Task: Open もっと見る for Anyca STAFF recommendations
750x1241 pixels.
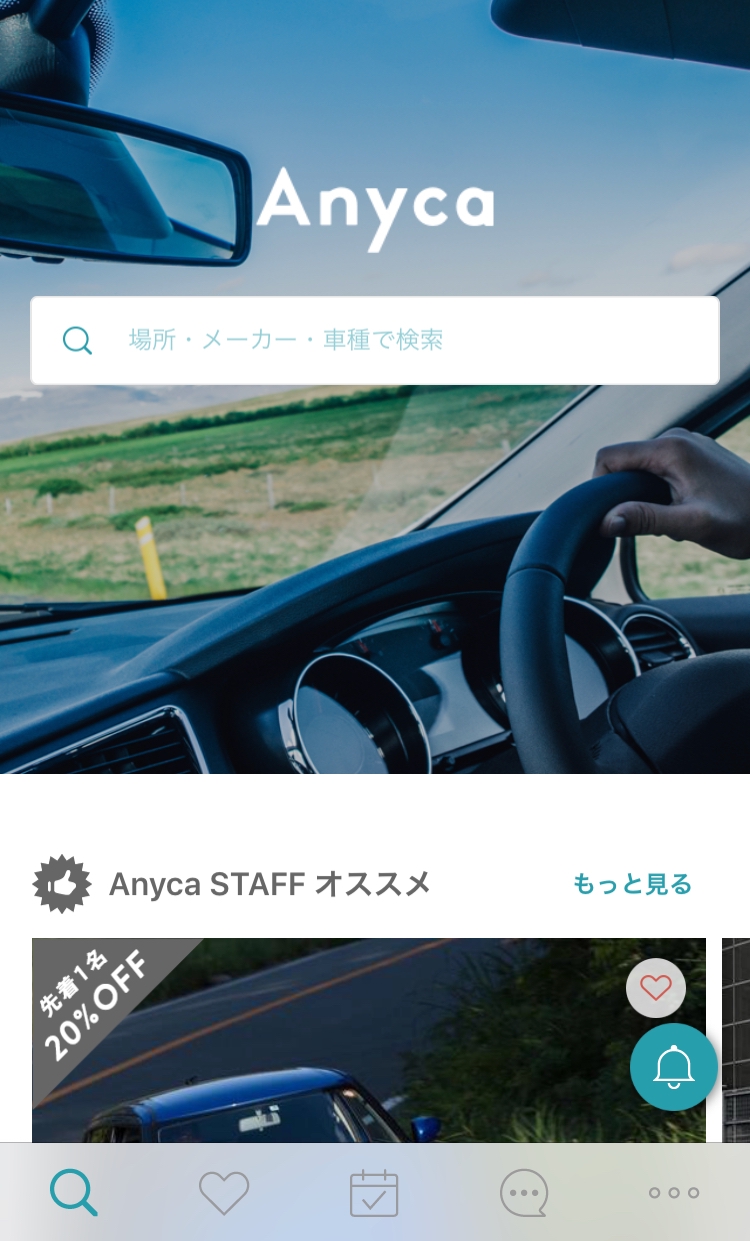Action: 632,884
